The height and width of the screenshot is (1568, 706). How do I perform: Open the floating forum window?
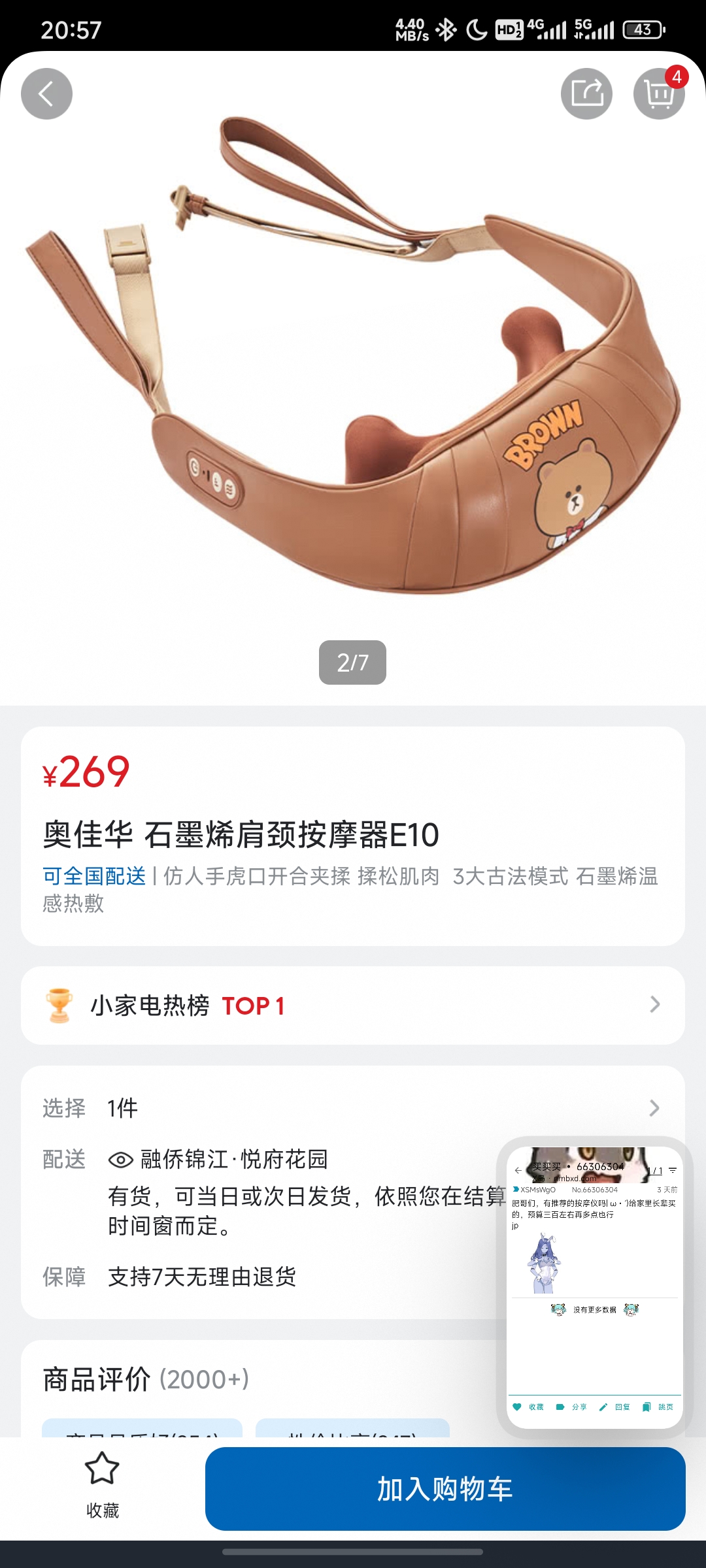pyautogui.click(x=594, y=1287)
